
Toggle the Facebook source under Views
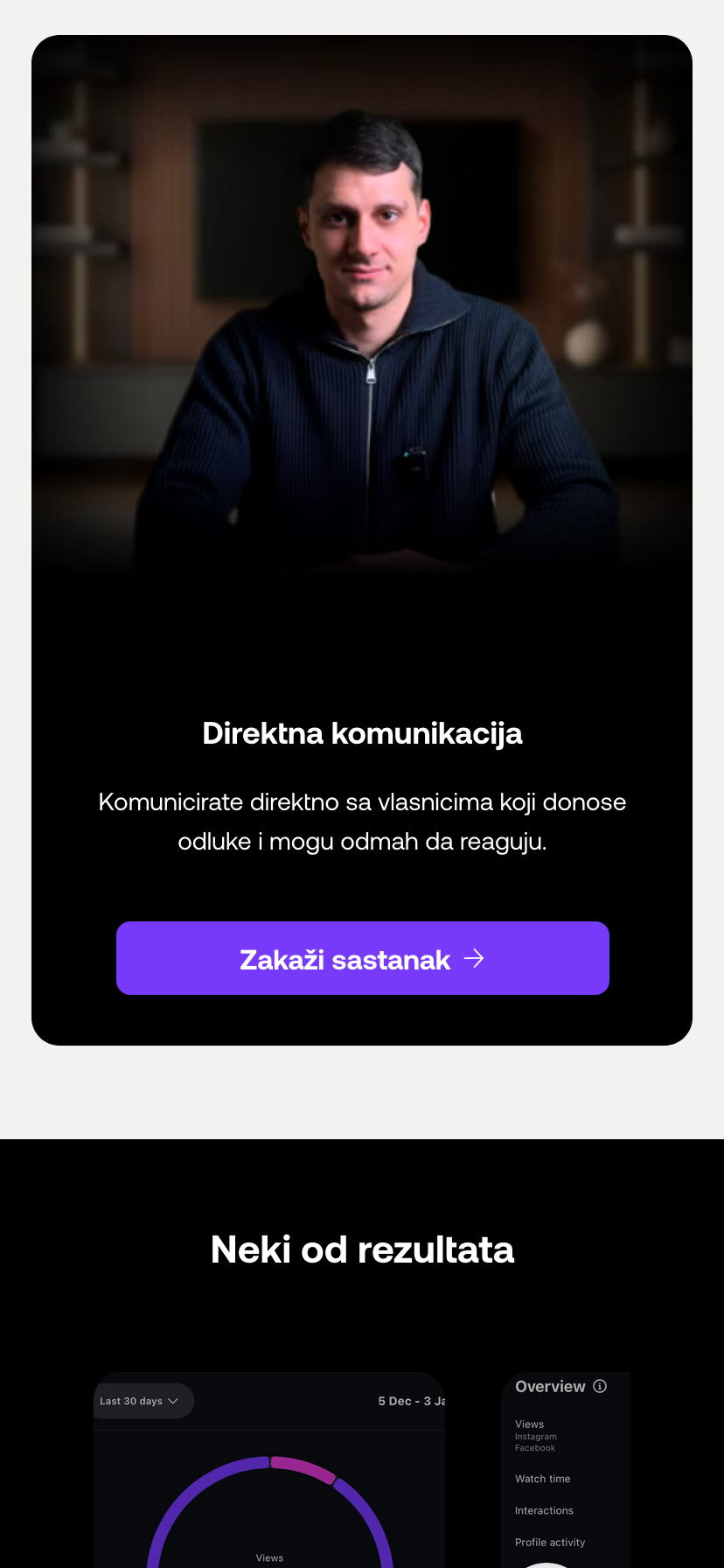(534, 1448)
